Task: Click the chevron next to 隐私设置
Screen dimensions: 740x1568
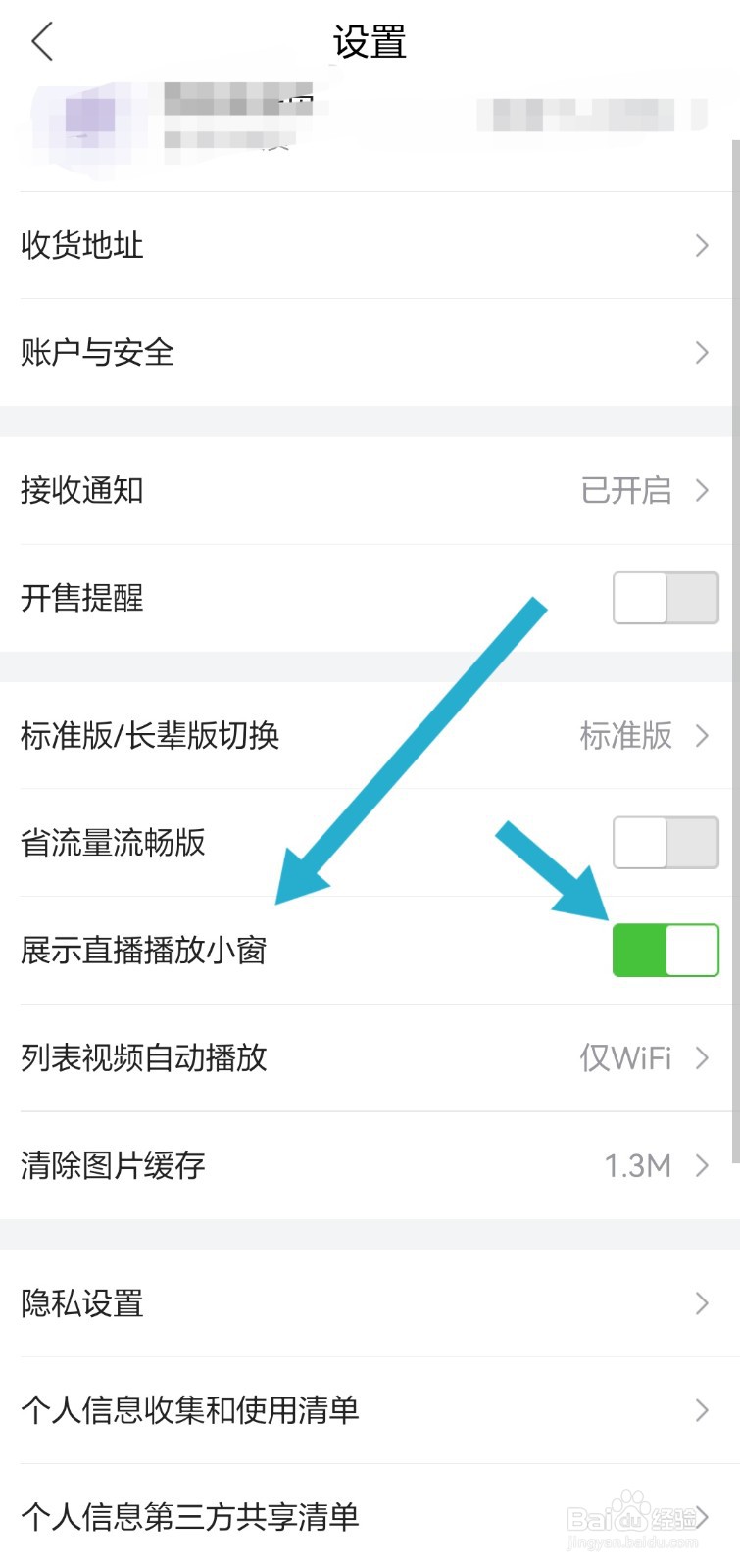Action: point(700,1303)
